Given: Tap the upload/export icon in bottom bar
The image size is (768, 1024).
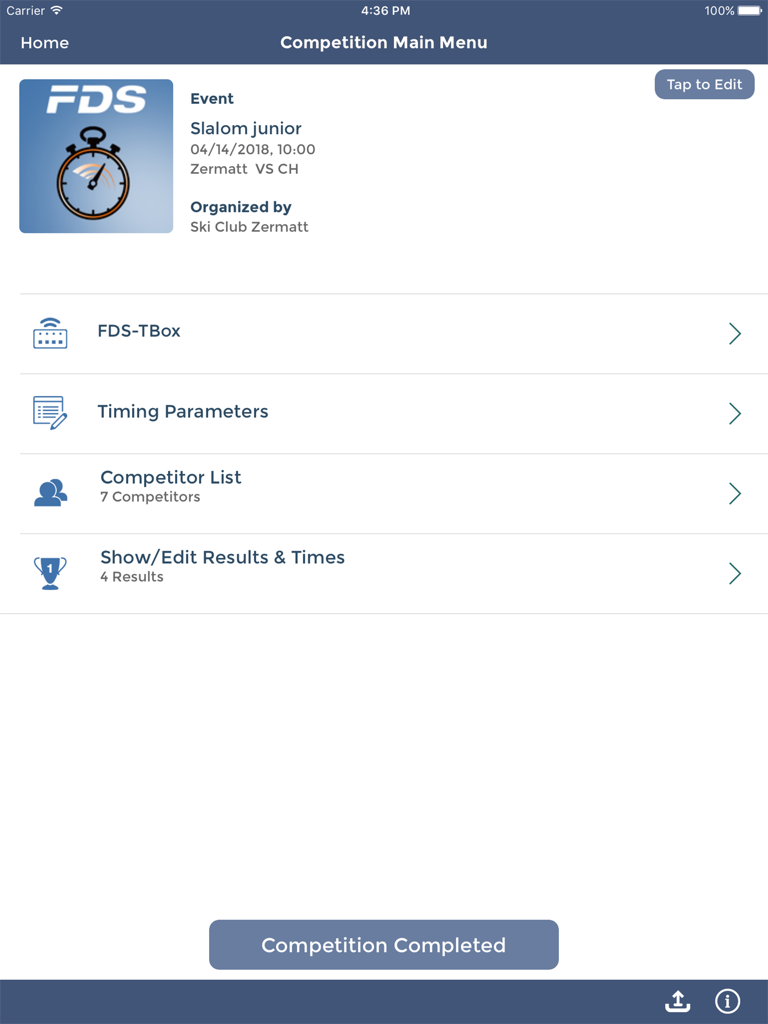Looking at the screenshot, I should click(x=677, y=1000).
